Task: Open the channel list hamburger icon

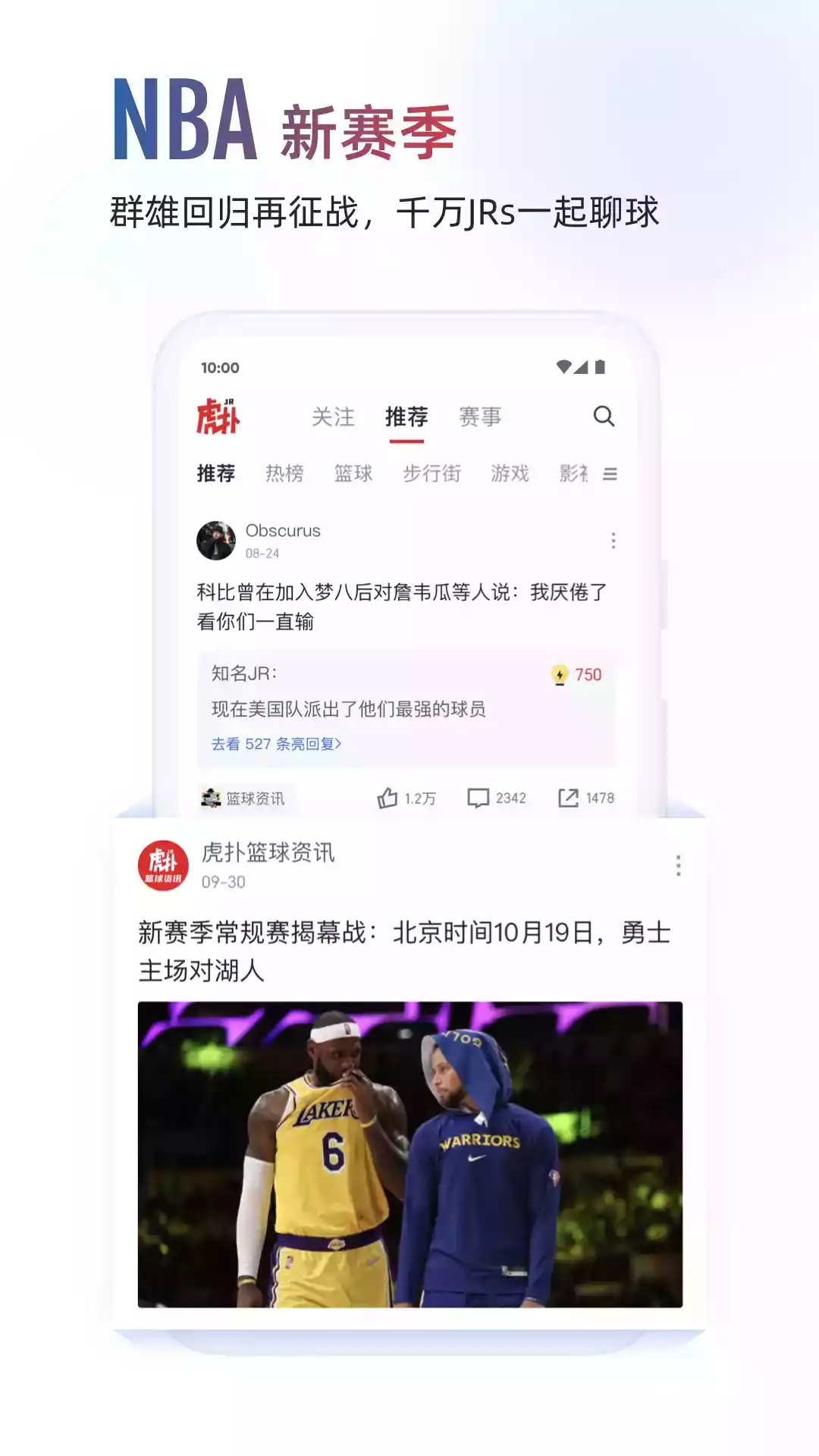Action: (610, 474)
